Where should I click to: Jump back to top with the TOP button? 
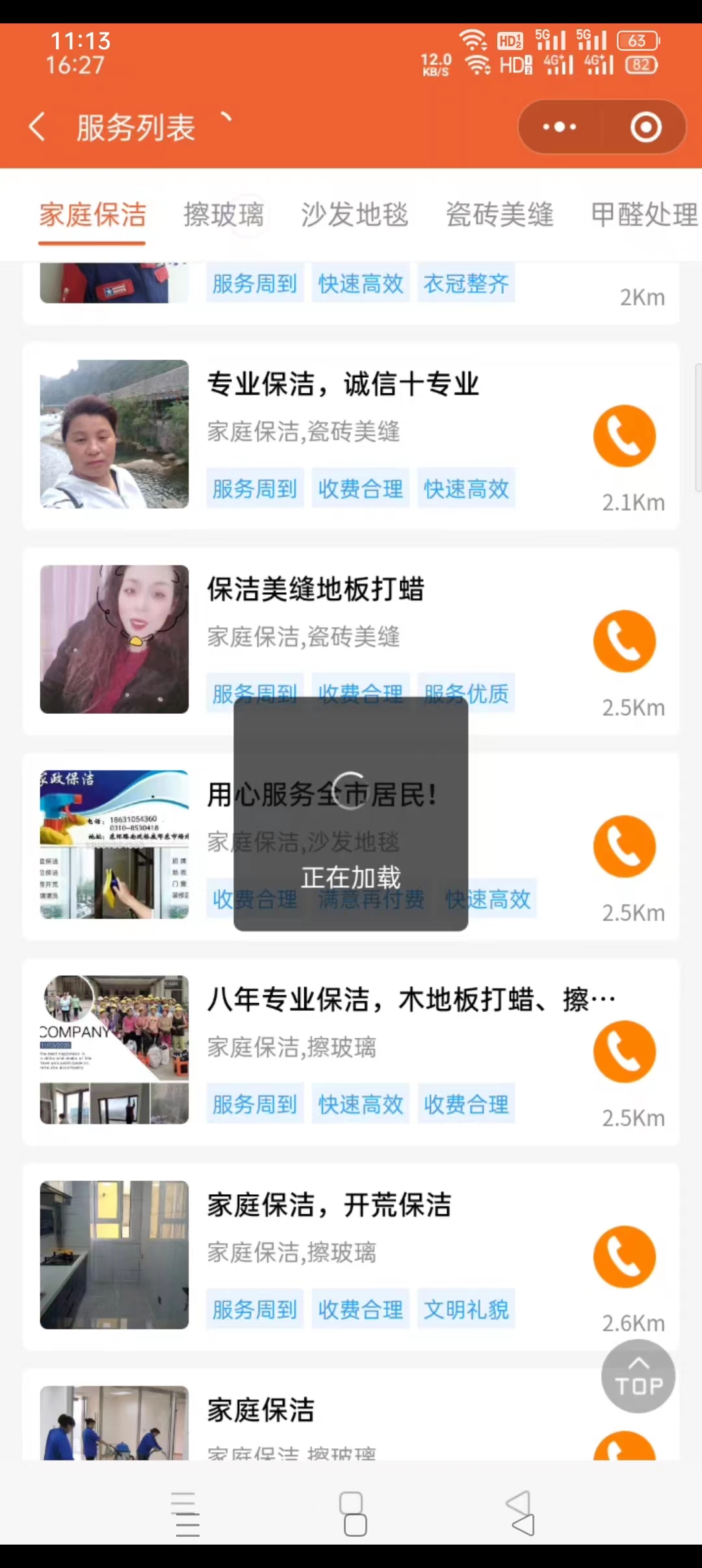638,1376
